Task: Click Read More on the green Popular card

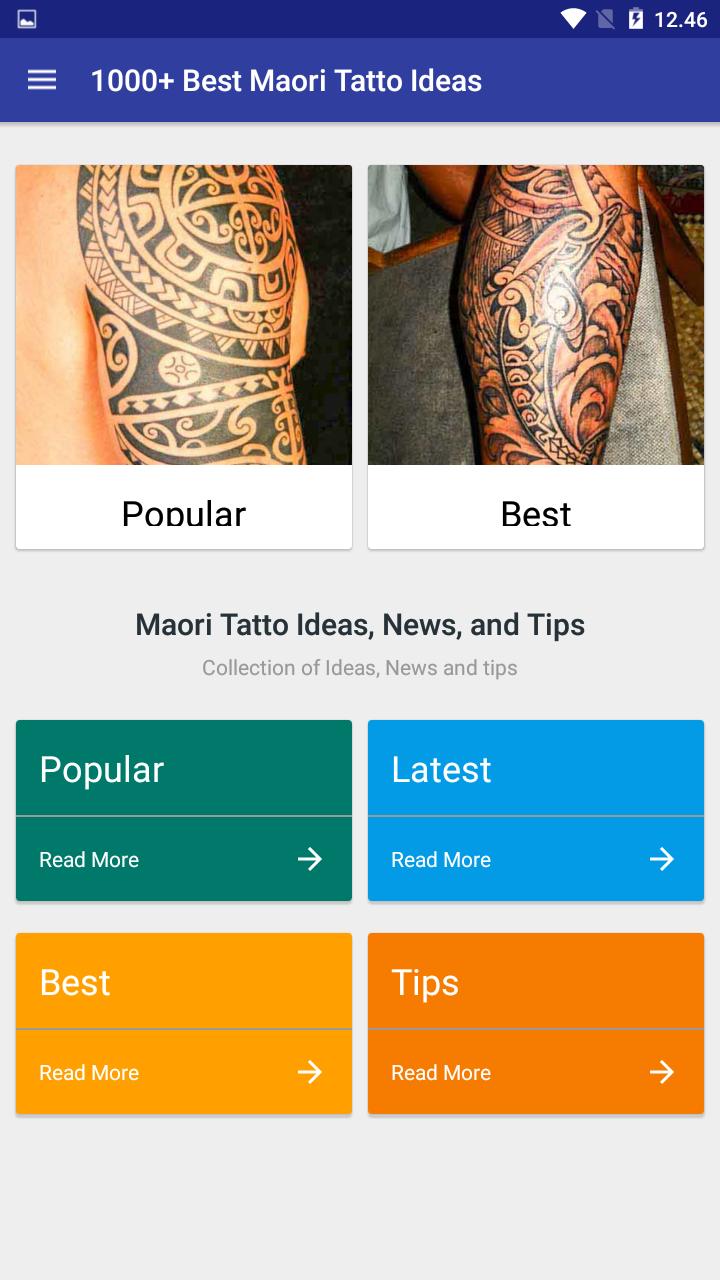Action: (88, 859)
